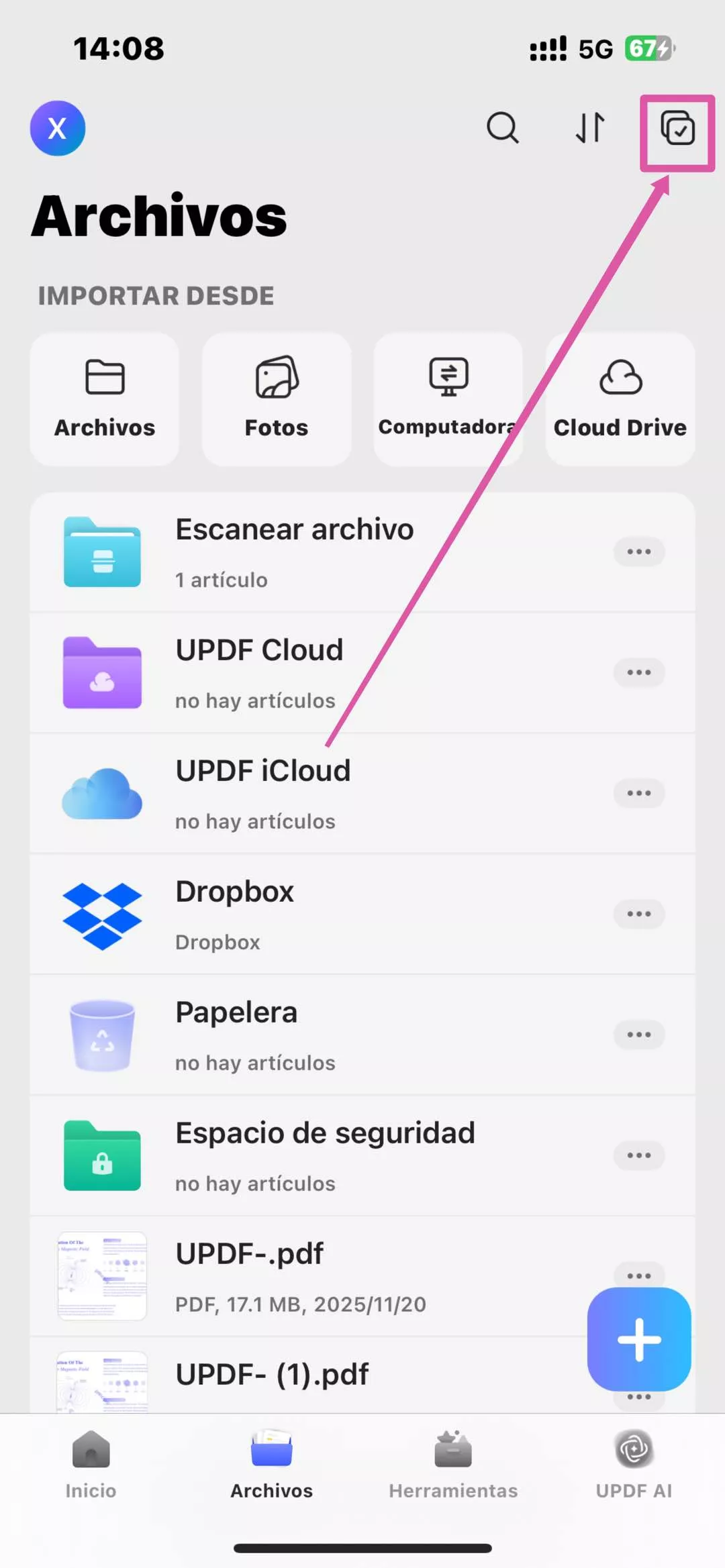
Task: Open the UPDF Cloud folder
Action: point(259,672)
